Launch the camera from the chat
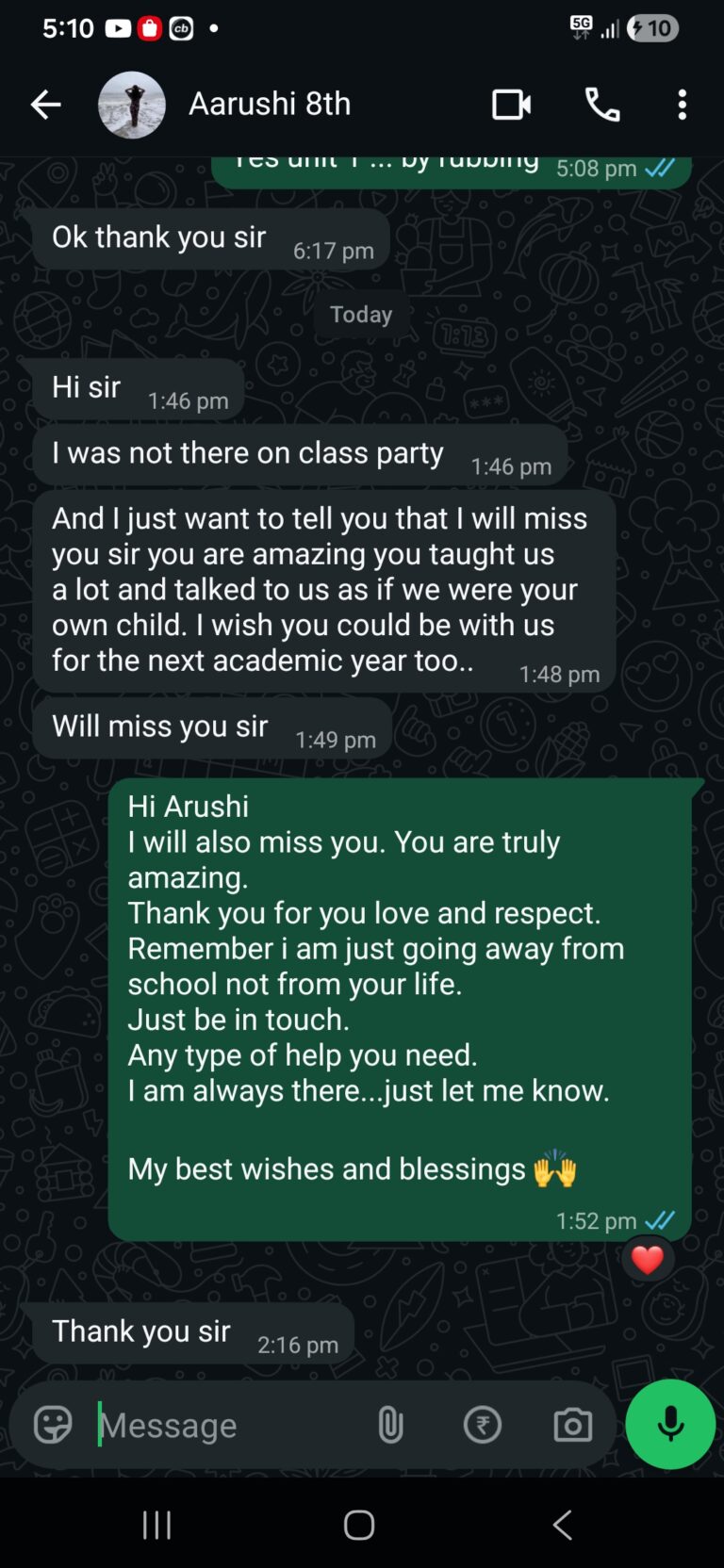724x1568 pixels. [x=572, y=1425]
